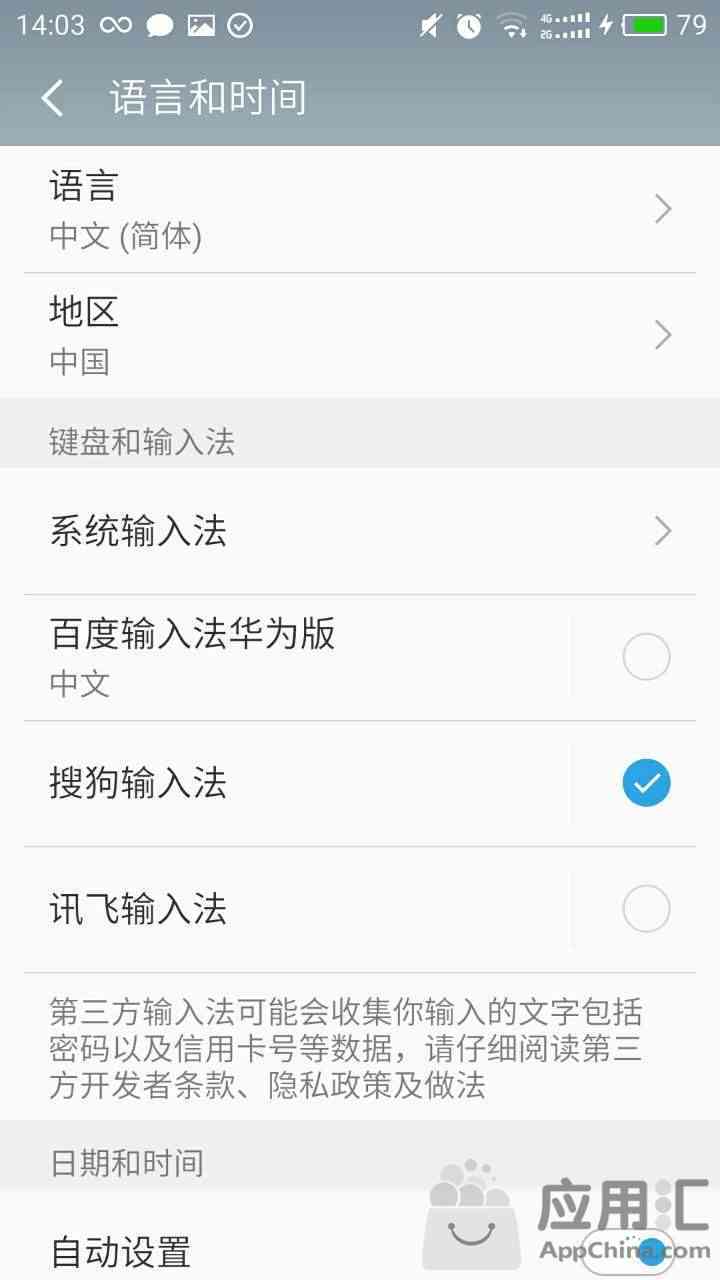720x1280 pixels.
Task: Open the 语言 language setting
Action: [360, 210]
